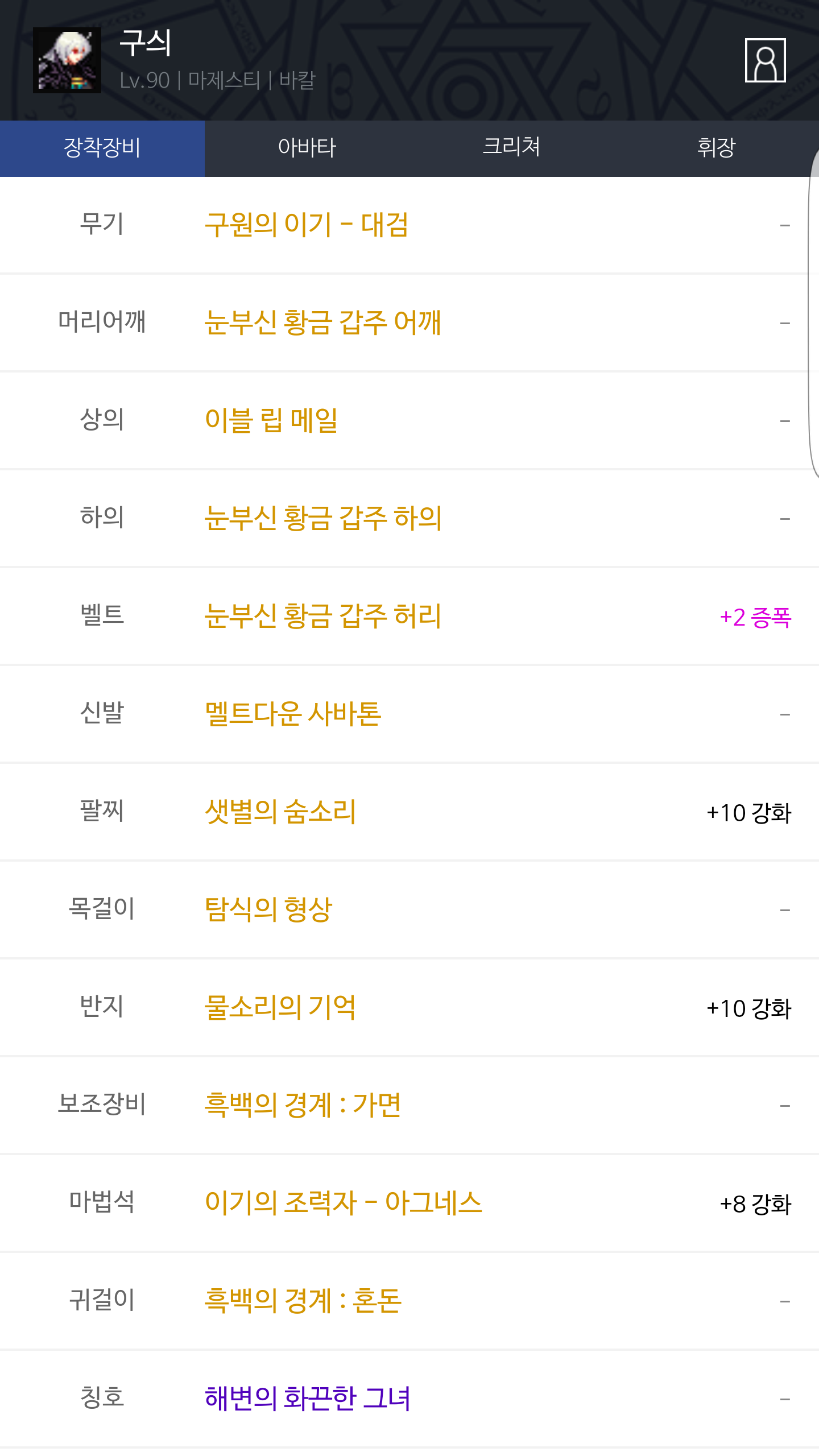
Task: View magic stone 이기의 조력자 - 아그네스
Action: (x=344, y=1203)
